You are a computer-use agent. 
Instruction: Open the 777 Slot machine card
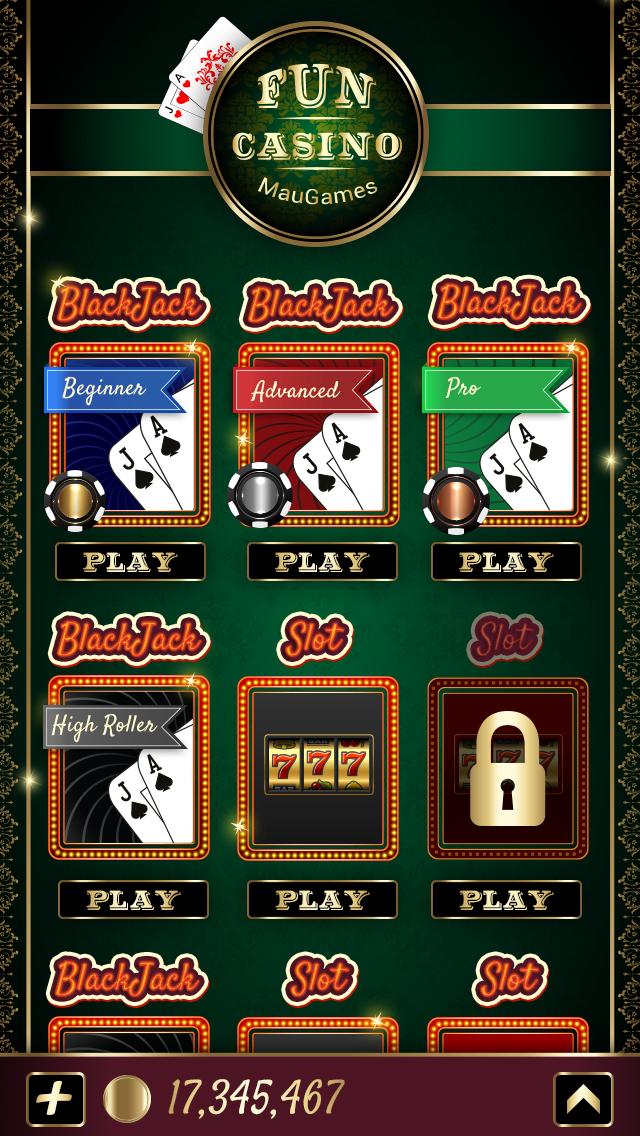point(318,768)
